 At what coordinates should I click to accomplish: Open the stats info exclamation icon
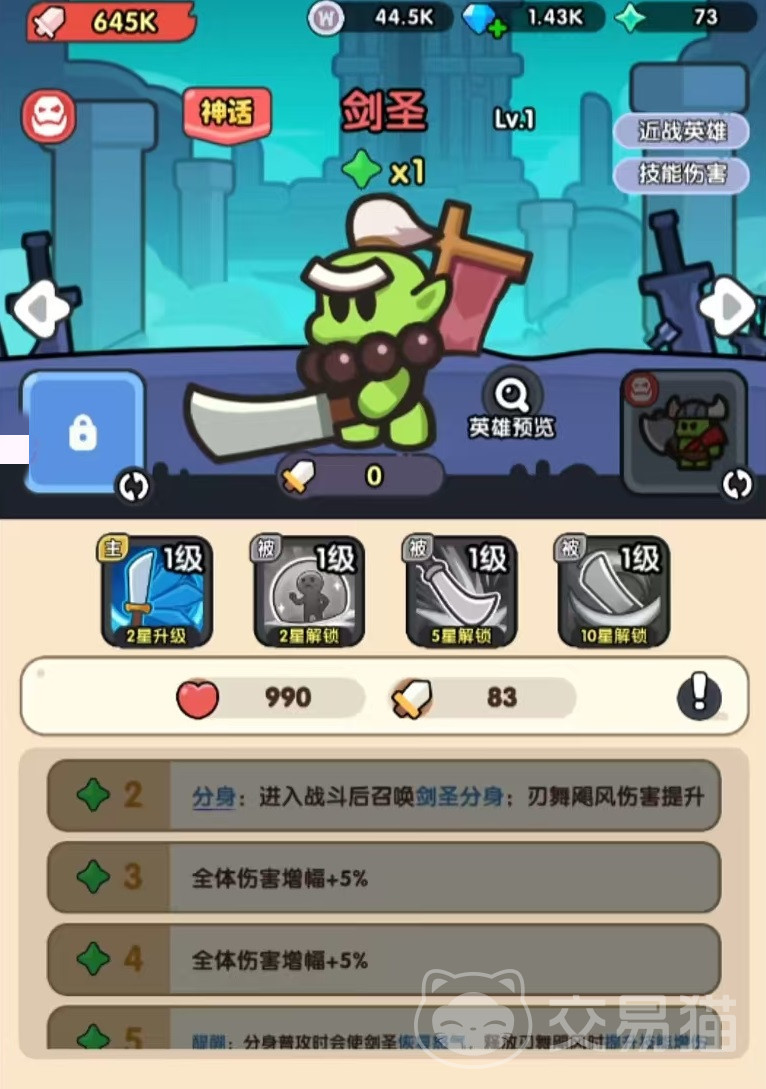[699, 696]
